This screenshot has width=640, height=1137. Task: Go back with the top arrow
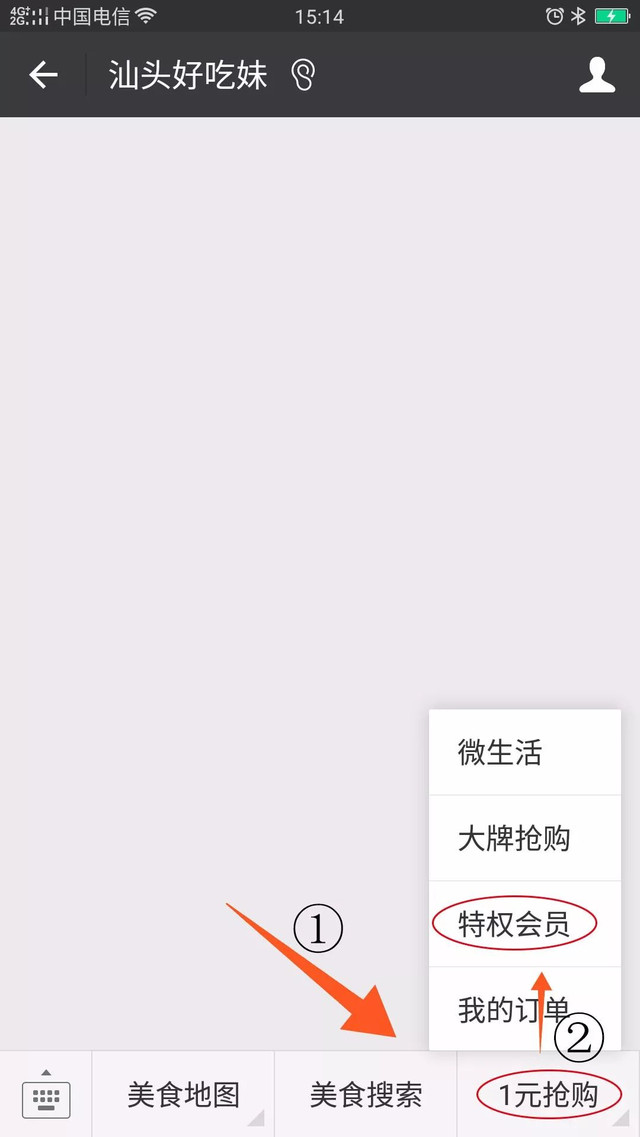coord(43,75)
